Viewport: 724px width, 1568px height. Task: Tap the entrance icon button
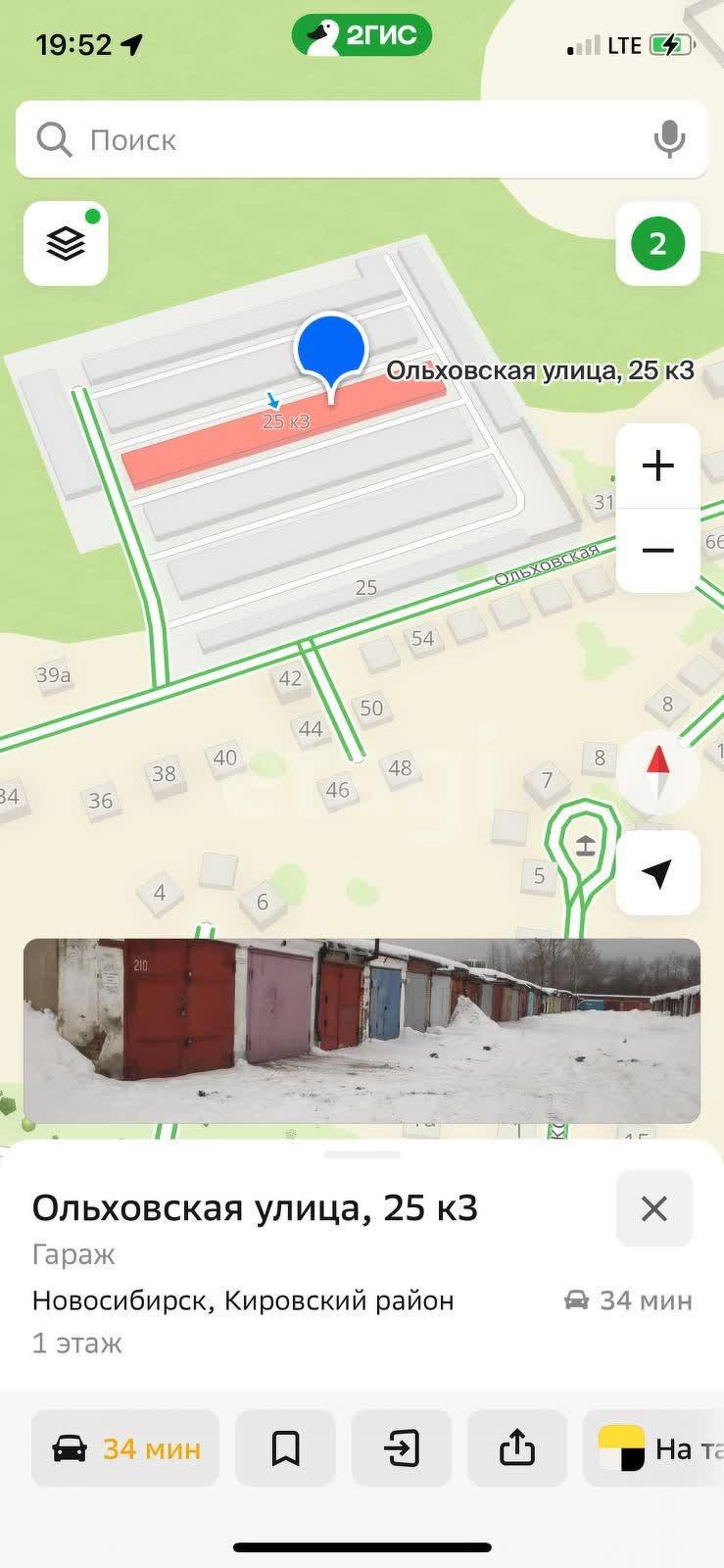click(402, 1448)
